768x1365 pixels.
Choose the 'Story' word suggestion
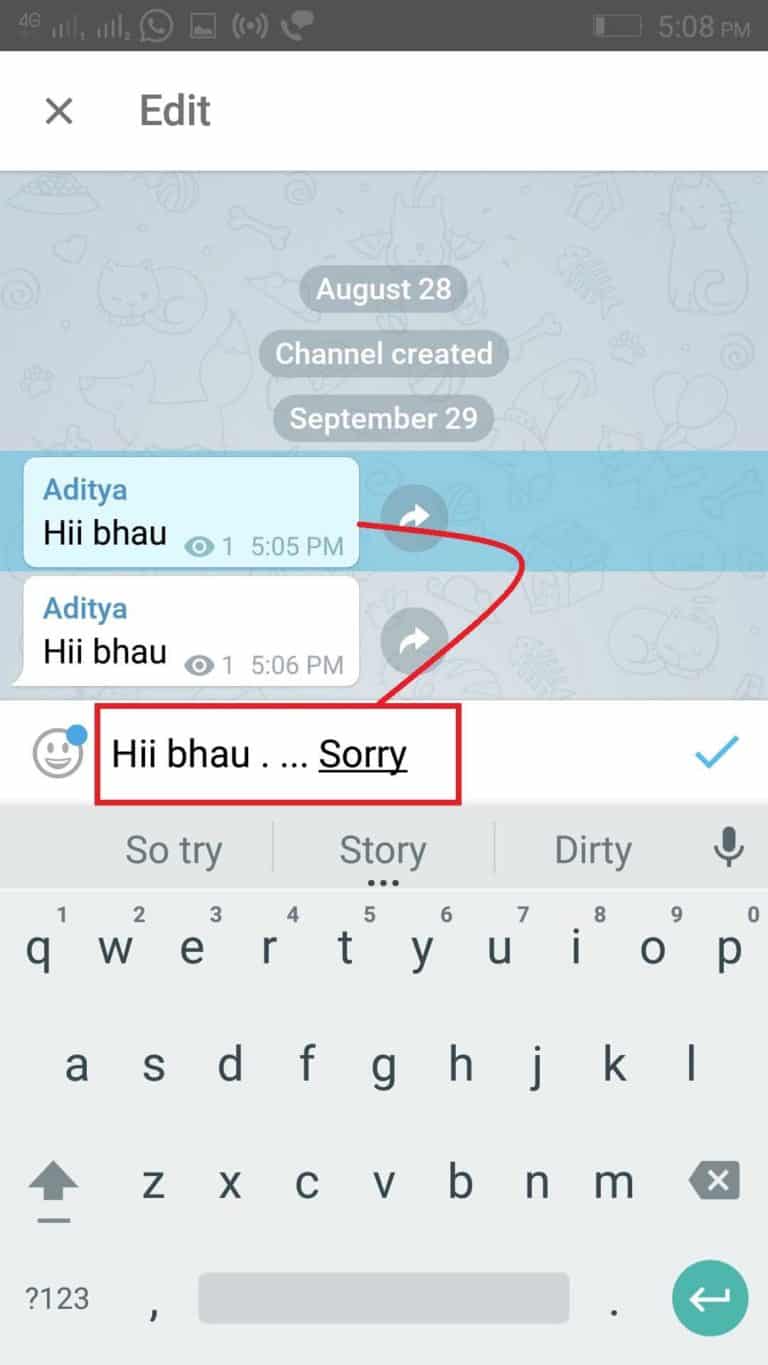click(383, 851)
